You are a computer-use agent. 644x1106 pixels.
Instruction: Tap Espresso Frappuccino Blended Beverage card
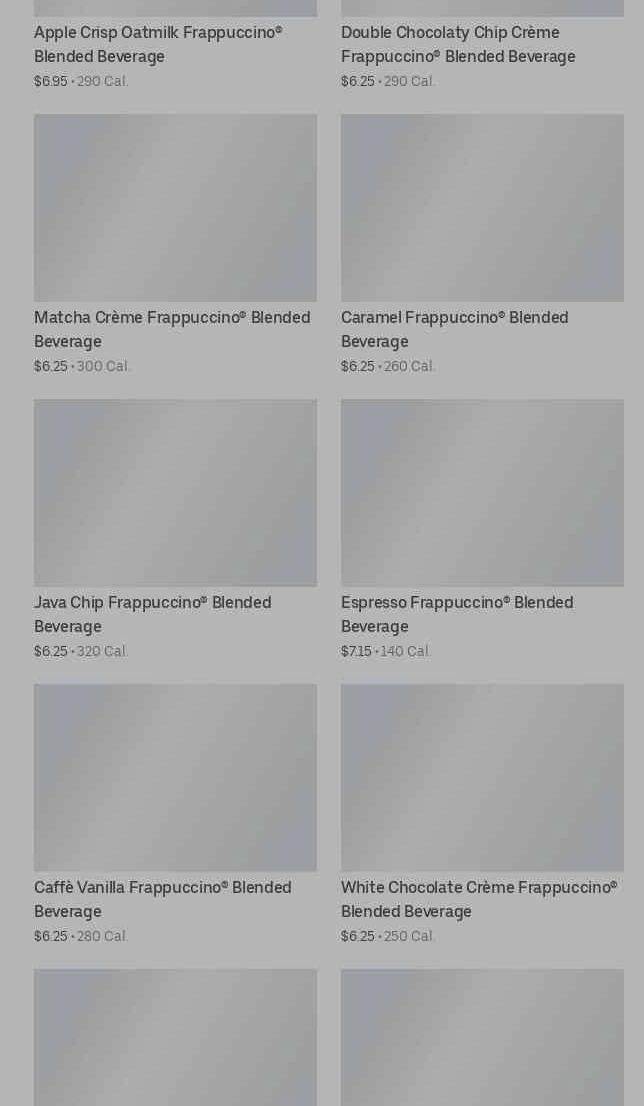pyautogui.click(x=482, y=530)
